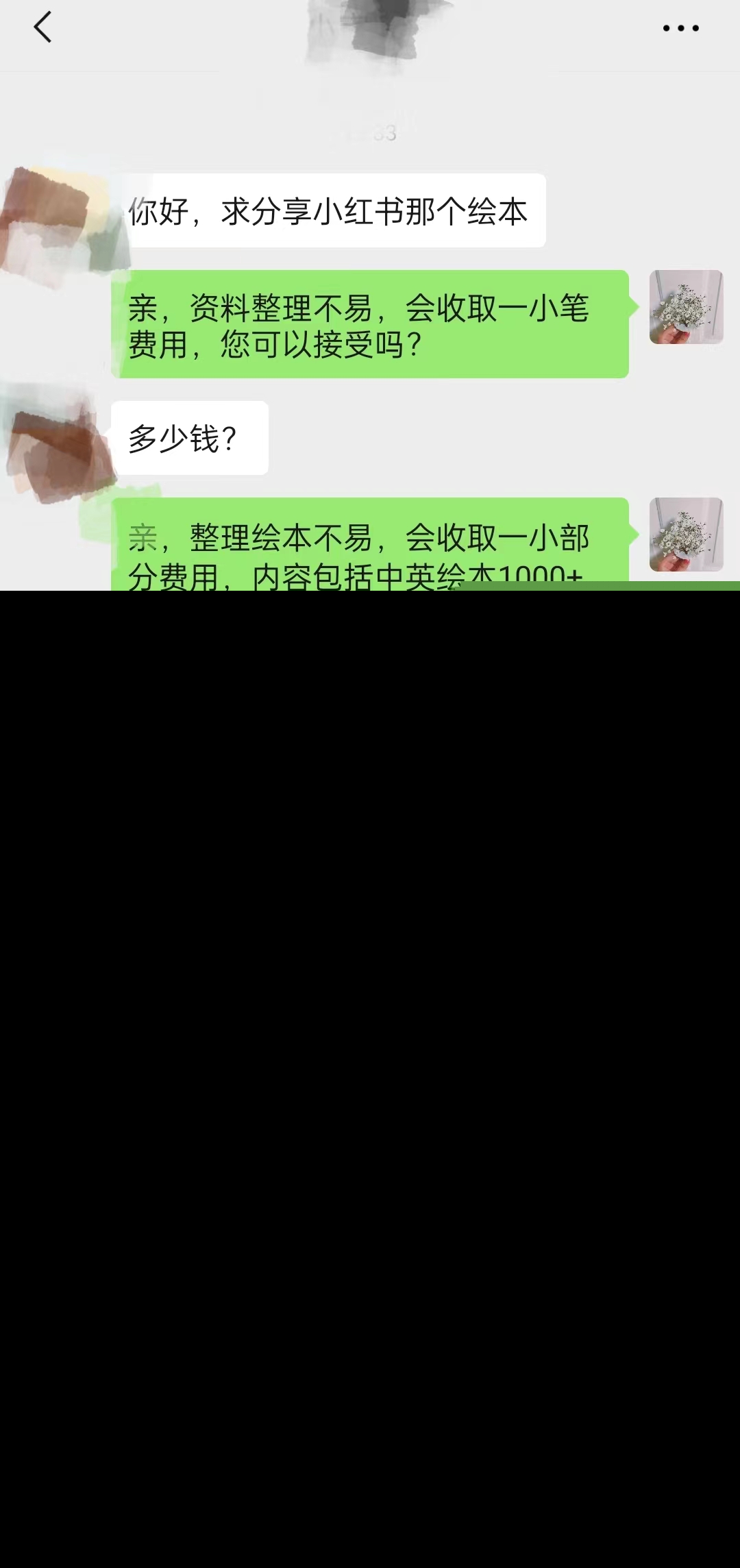Viewport: 740px width, 1568px height.
Task: Open flower avatar beside the 资料整理不易 message
Action: [686, 307]
